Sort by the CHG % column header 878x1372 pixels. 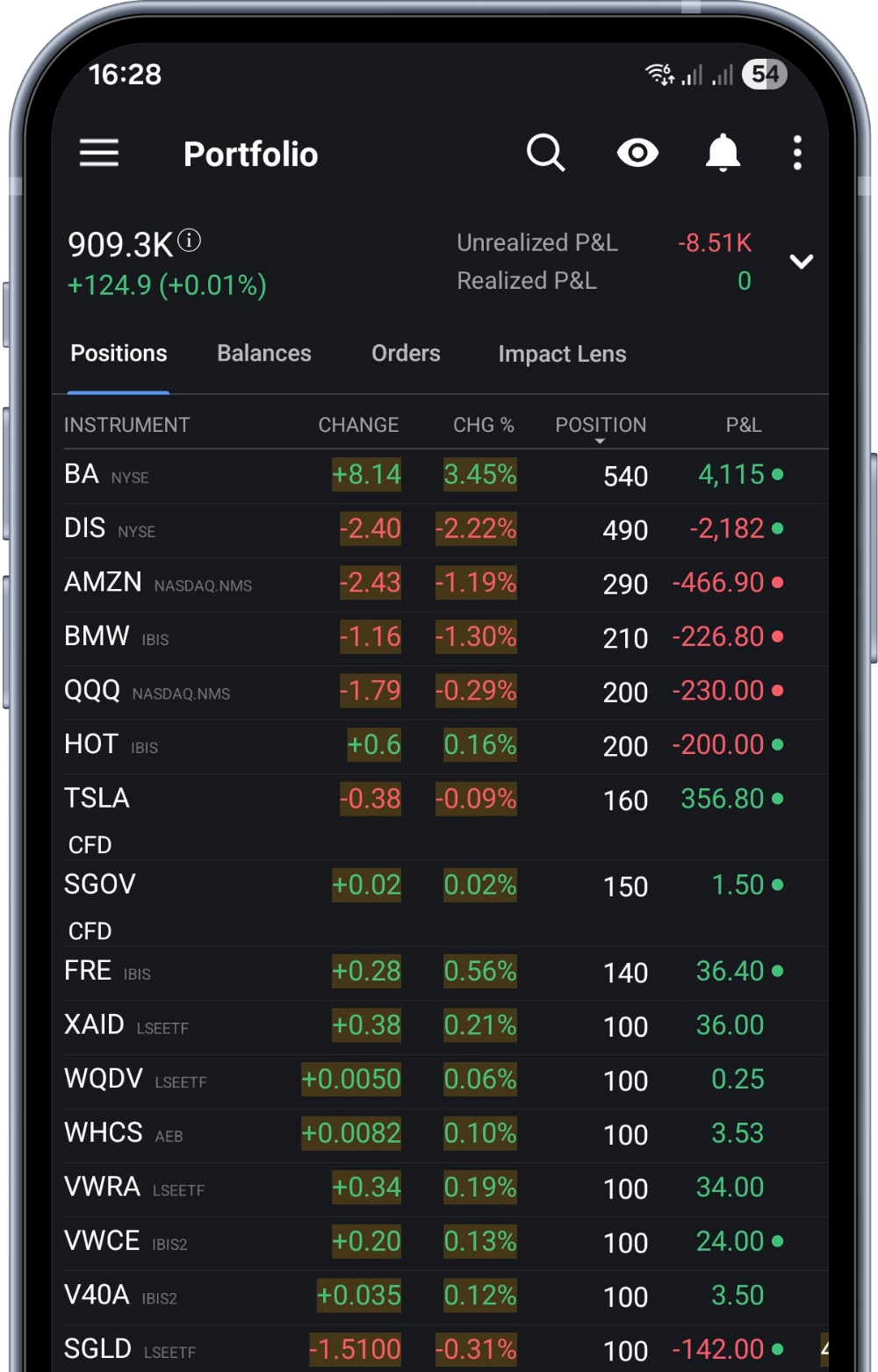point(482,424)
